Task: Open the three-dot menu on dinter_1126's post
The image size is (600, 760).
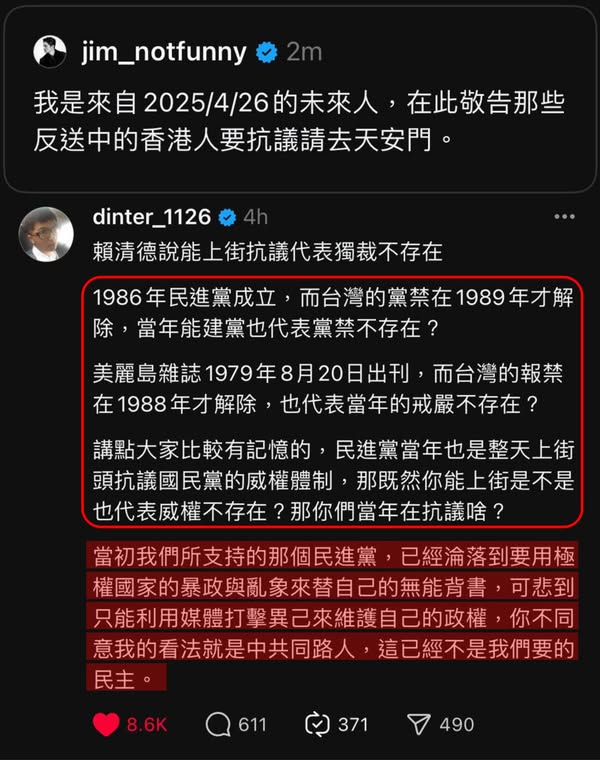Action: (564, 217)
